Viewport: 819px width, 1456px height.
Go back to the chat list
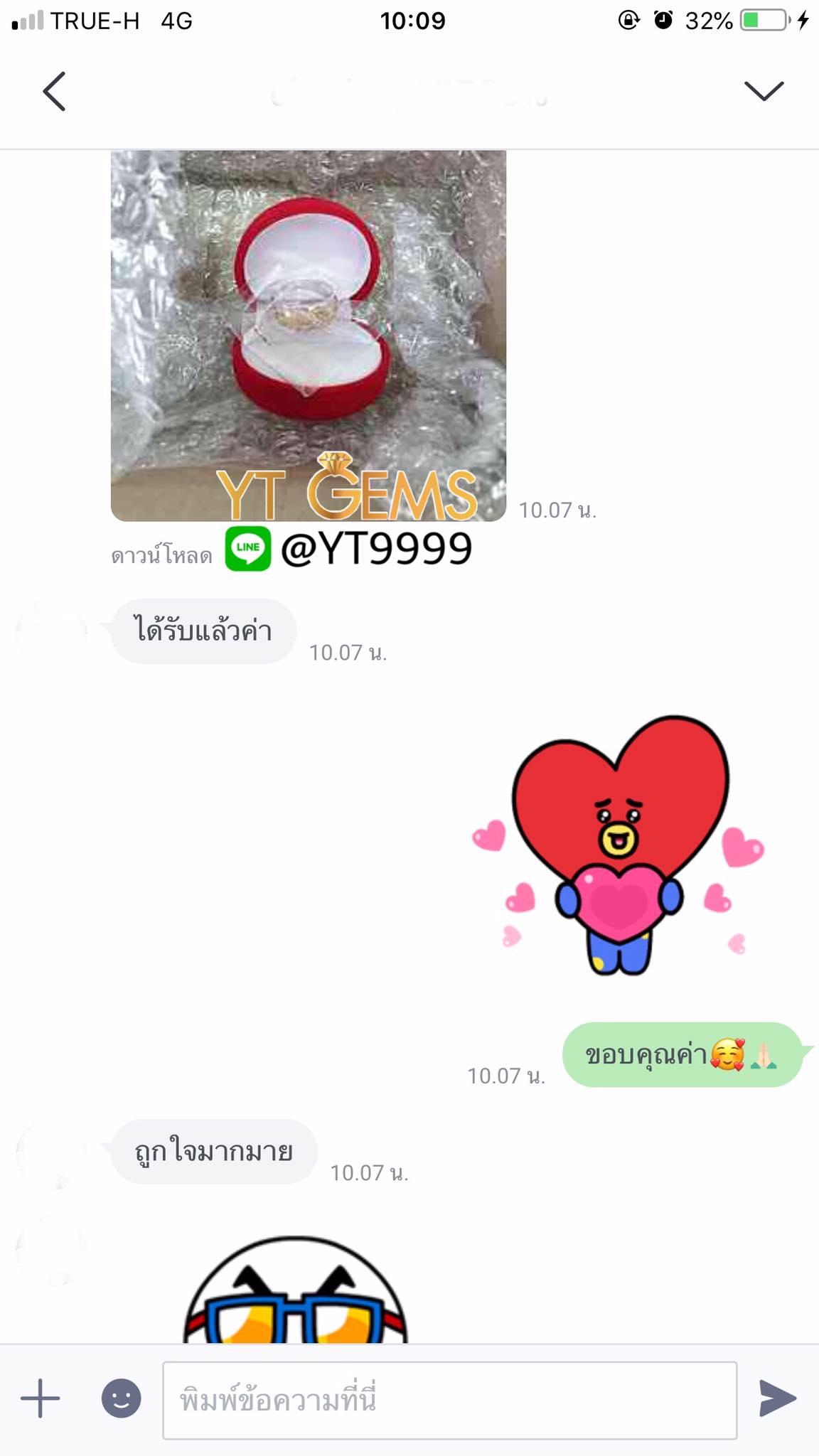(54, 91)
